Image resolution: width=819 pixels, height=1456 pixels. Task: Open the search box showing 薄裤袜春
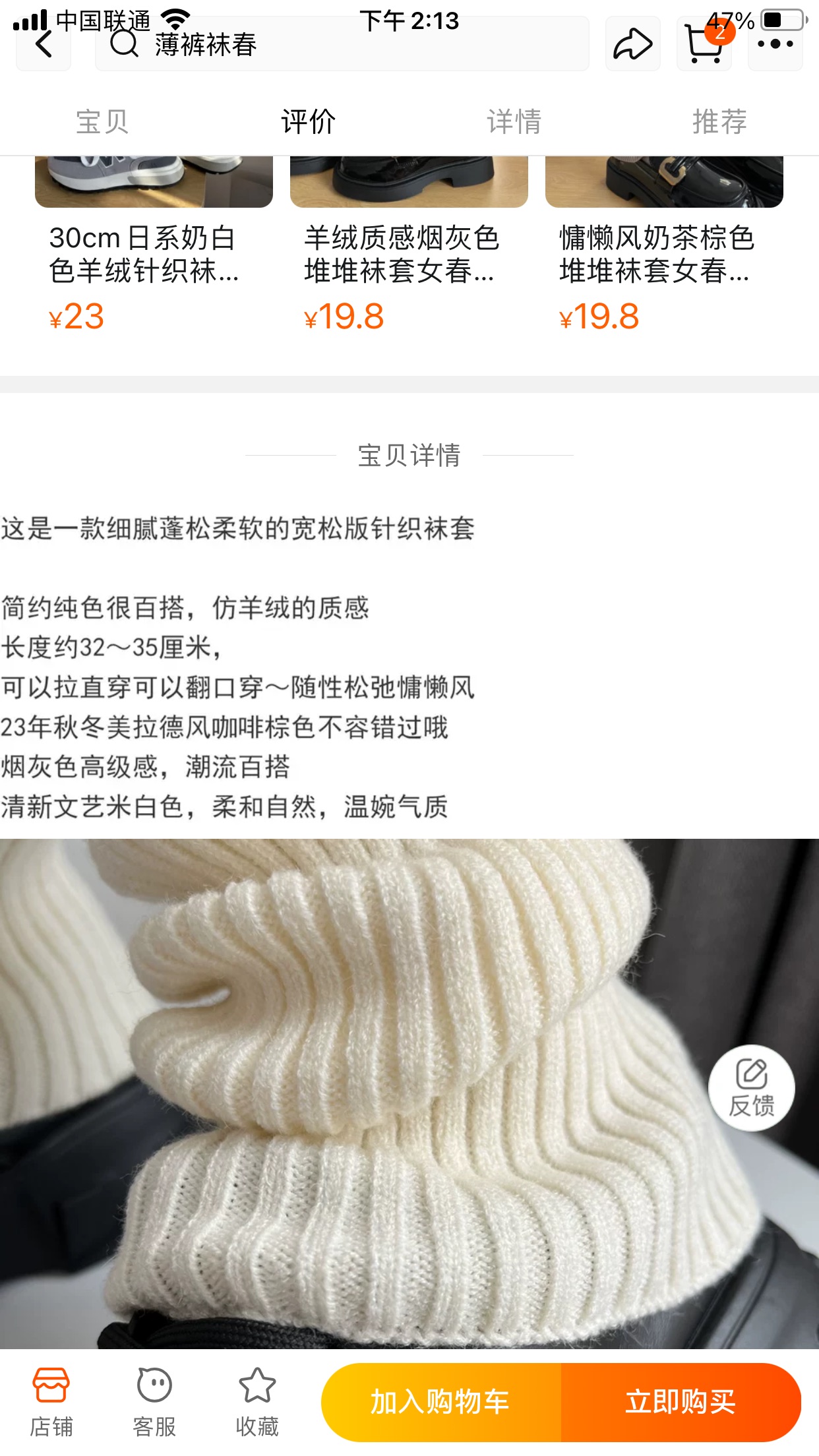click(342, 44)
